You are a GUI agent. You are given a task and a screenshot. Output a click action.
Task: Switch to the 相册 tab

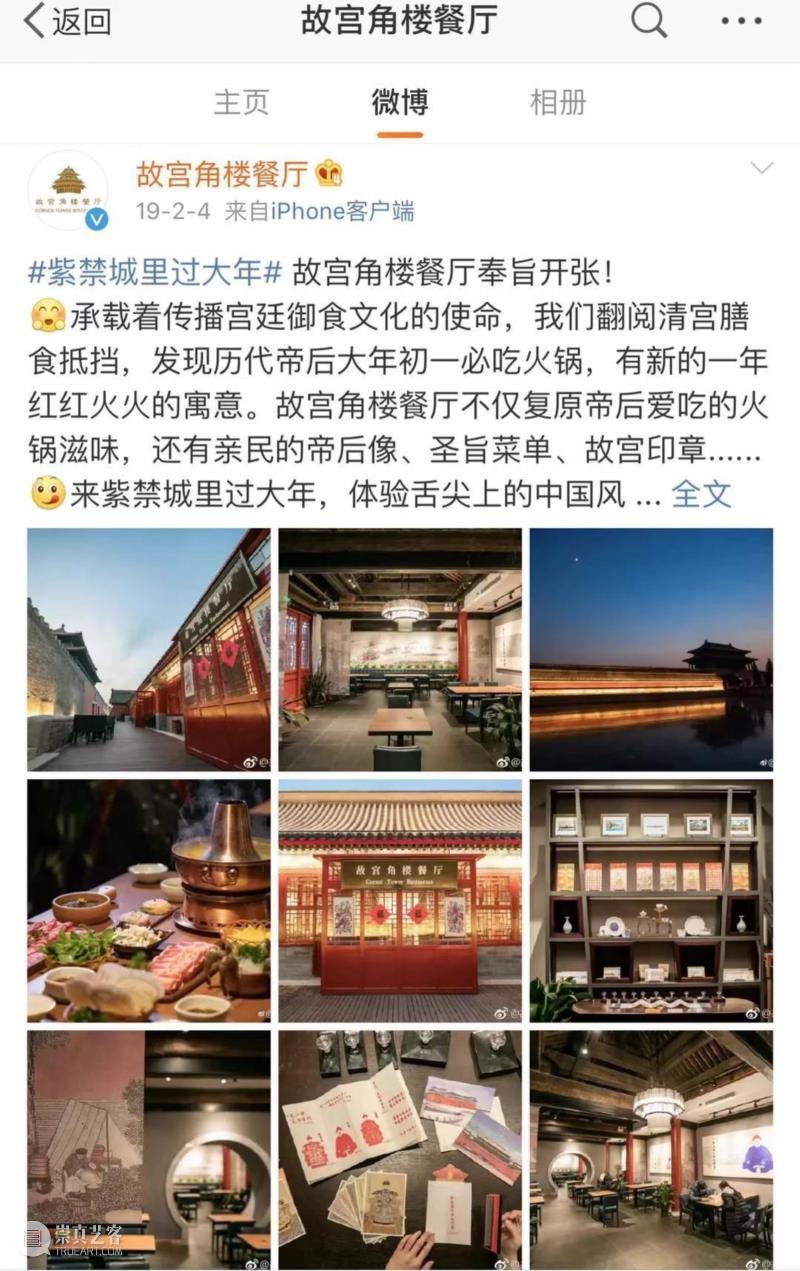tap(558, 102)
